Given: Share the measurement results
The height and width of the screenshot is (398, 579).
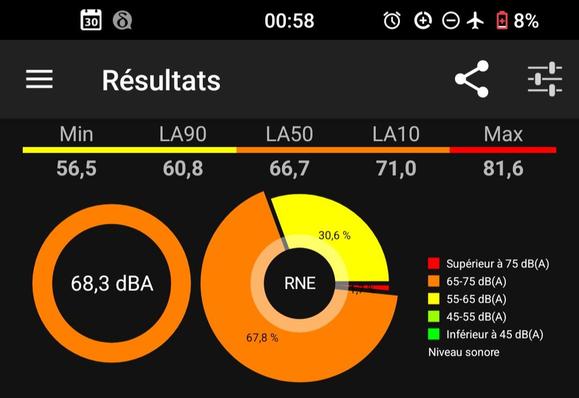Looking at the screenshot, I should 472,79.
